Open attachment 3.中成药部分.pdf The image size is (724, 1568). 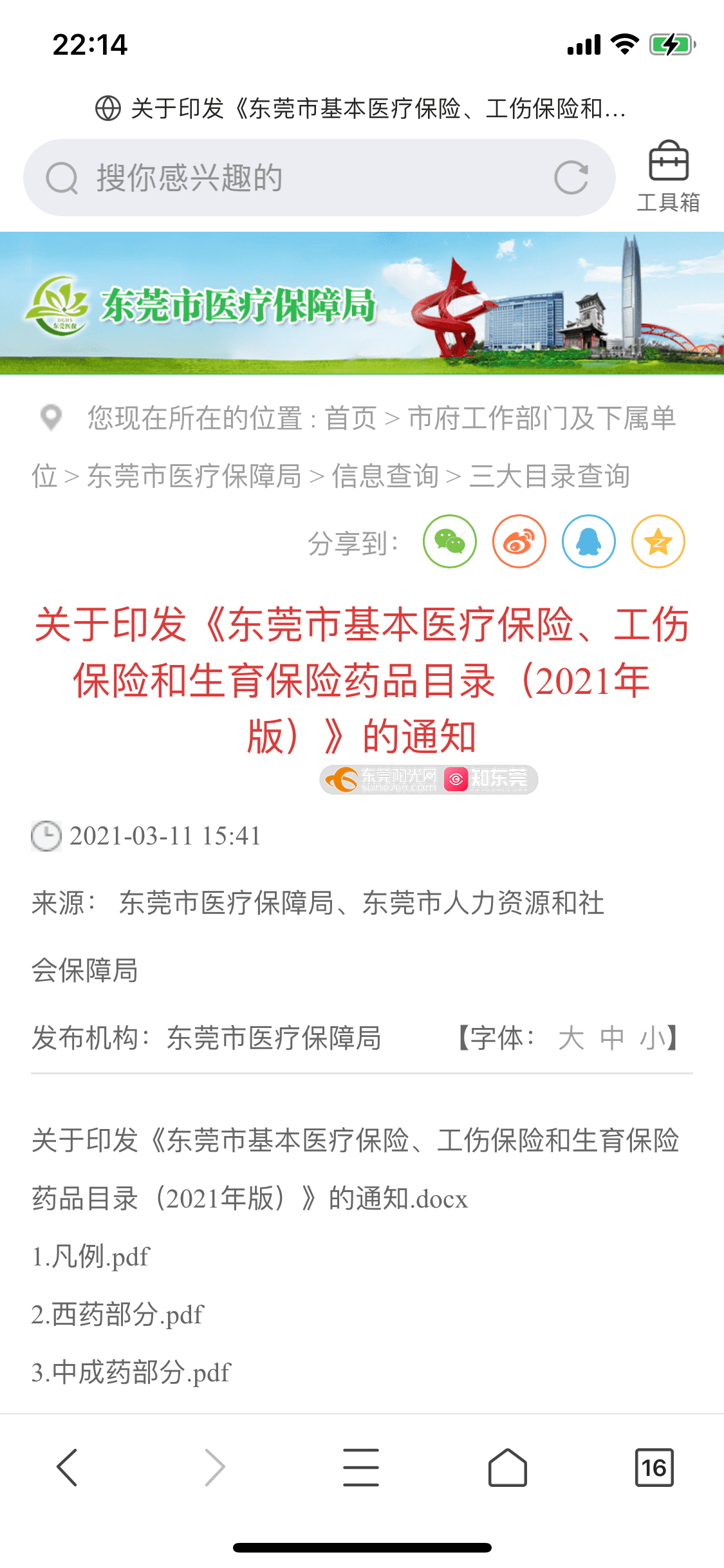[131, 1372]
